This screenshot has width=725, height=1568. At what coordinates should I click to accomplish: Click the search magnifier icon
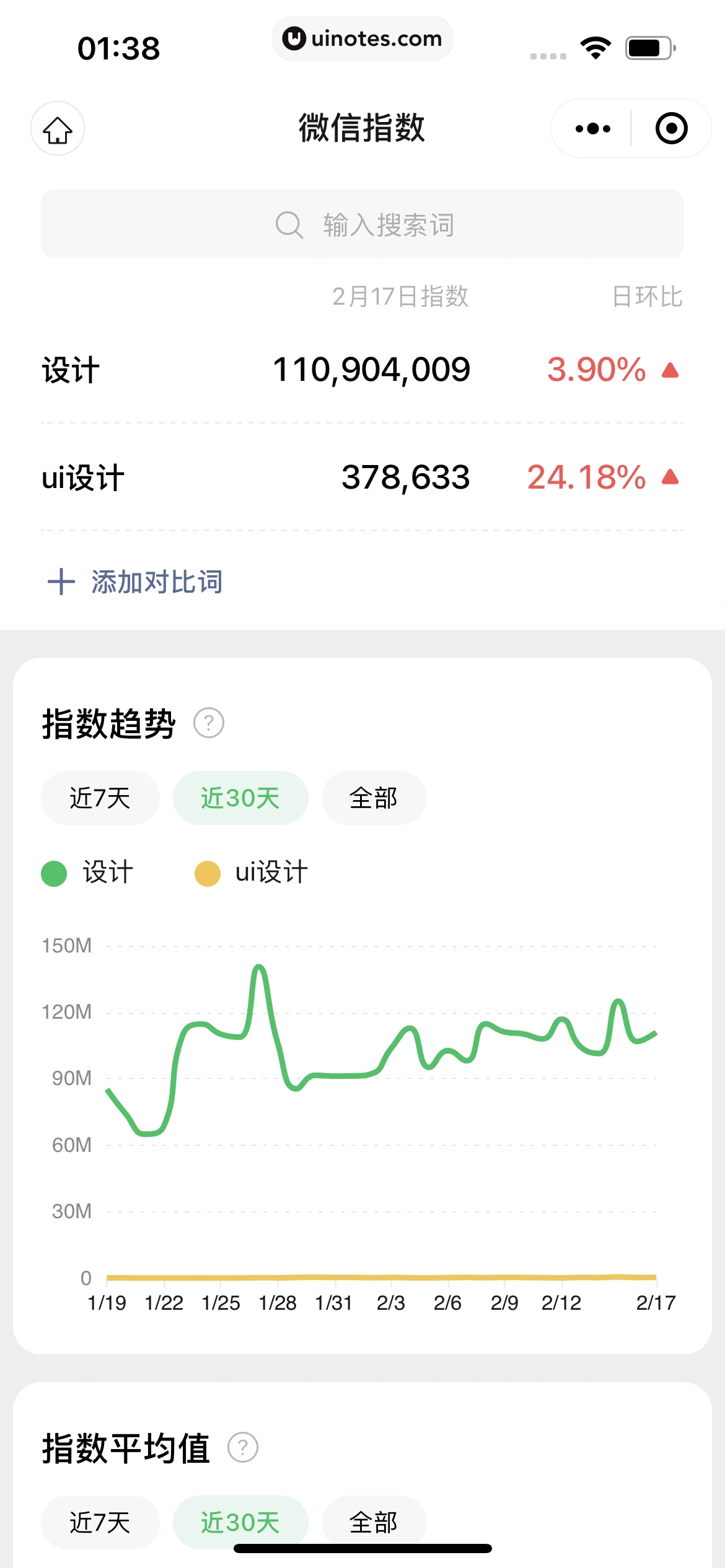[x=287, y=224]
